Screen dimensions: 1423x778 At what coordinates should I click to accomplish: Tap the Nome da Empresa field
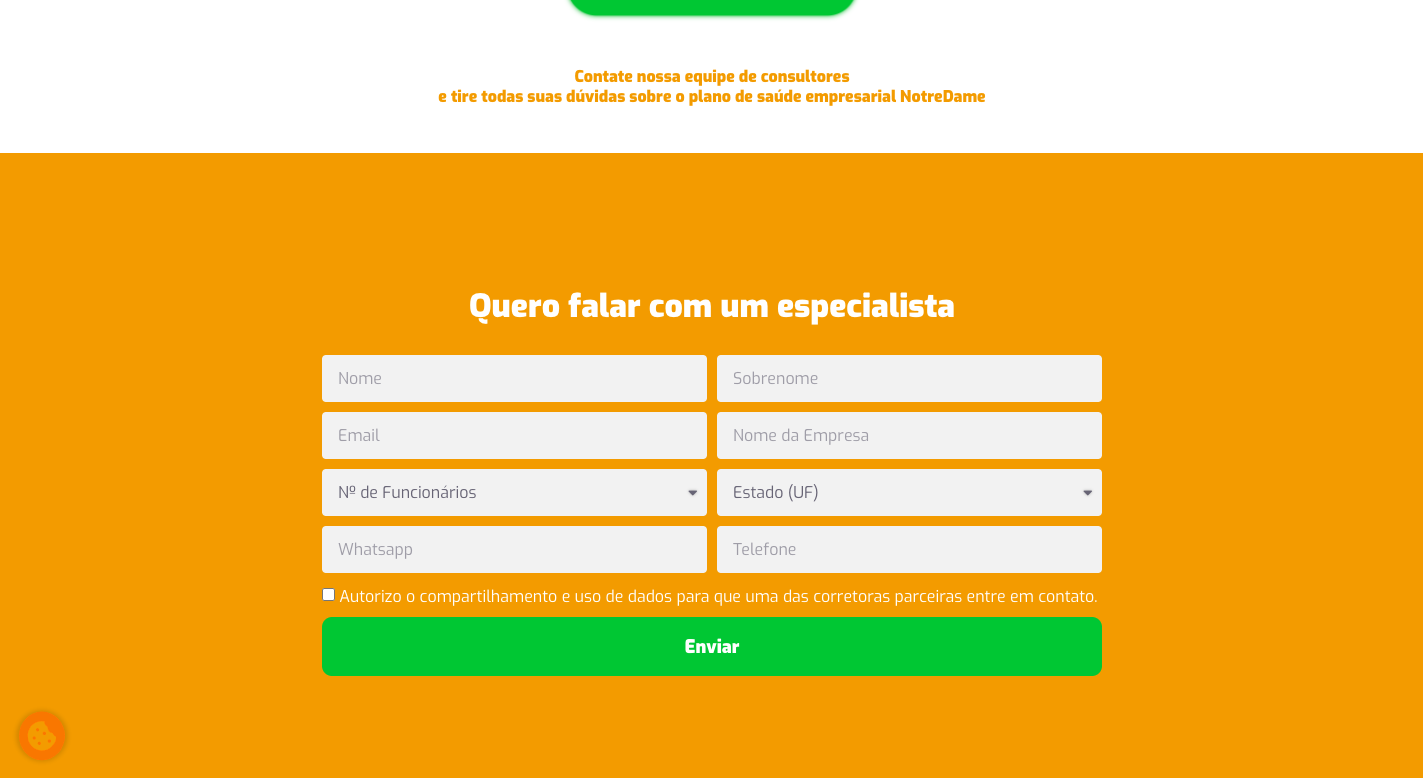click(909, 435)
